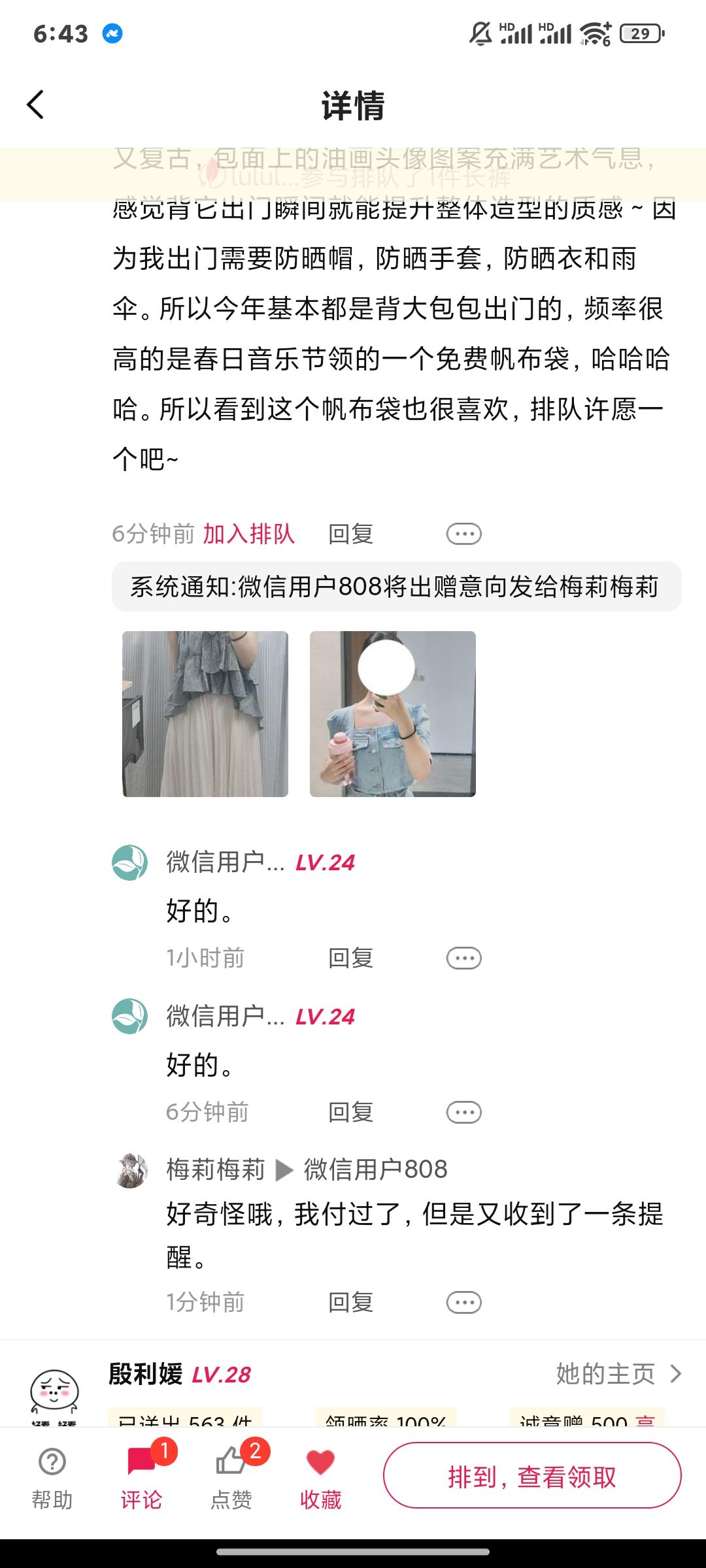706x1568 pixels.
Task: Toggle the 收藏 favorite heart
Action: 320,1478
